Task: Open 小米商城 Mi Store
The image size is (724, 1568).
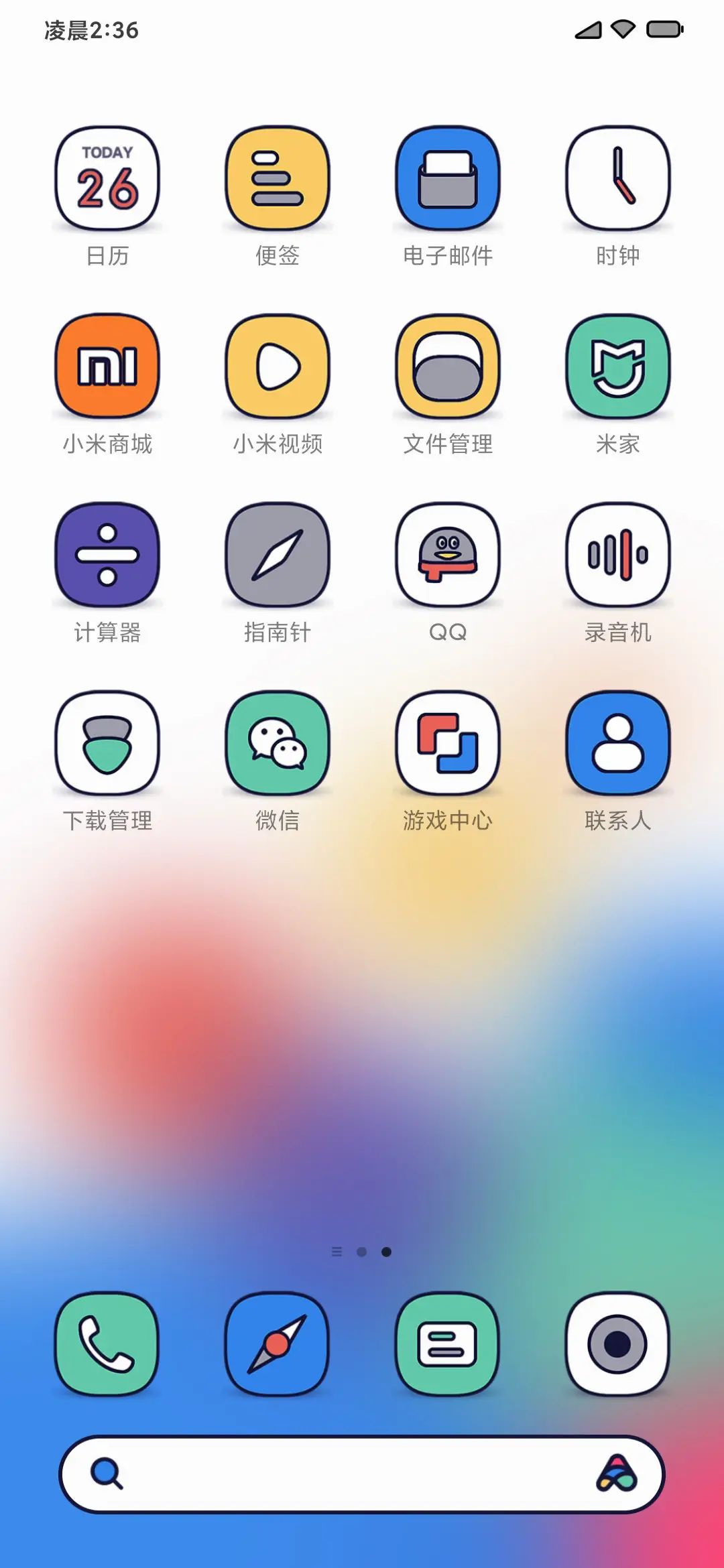Action: pos(107,367)
